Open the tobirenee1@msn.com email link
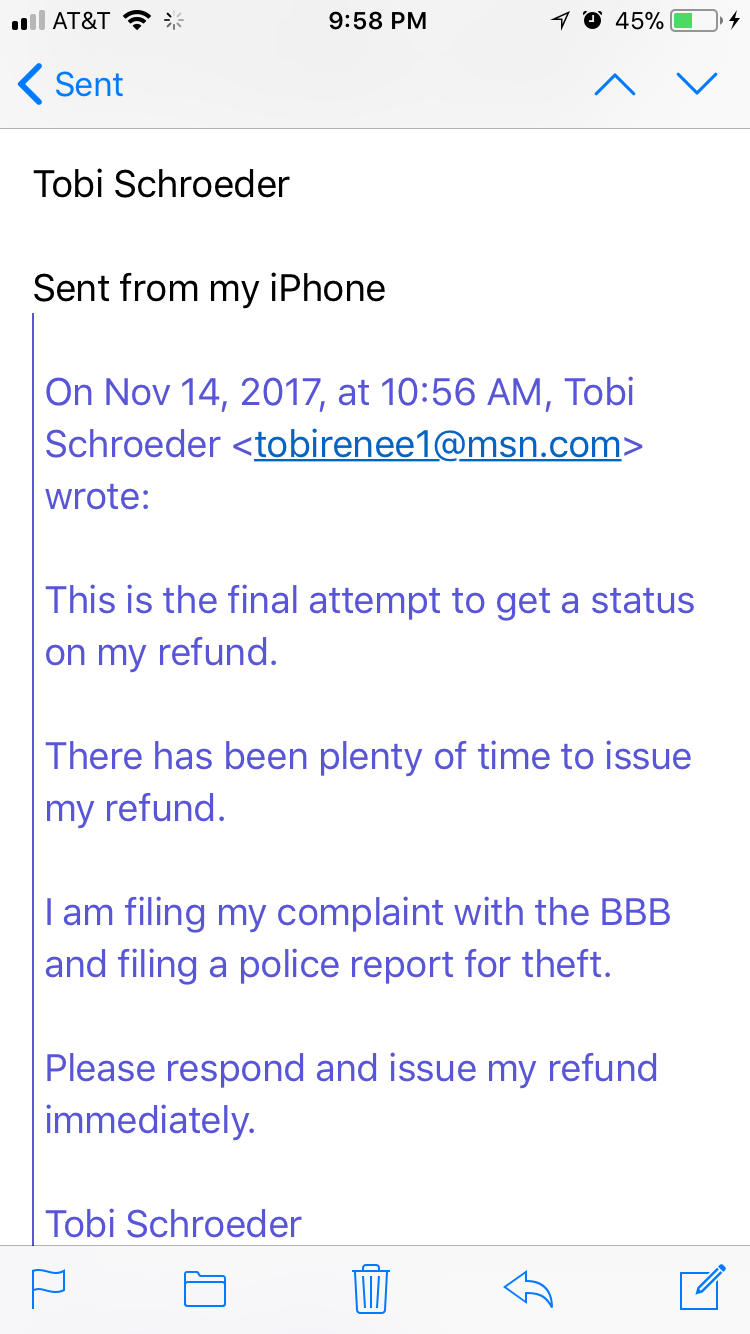Image resolution: width=750 pixels, height=1334 pixels. point(438,444)
